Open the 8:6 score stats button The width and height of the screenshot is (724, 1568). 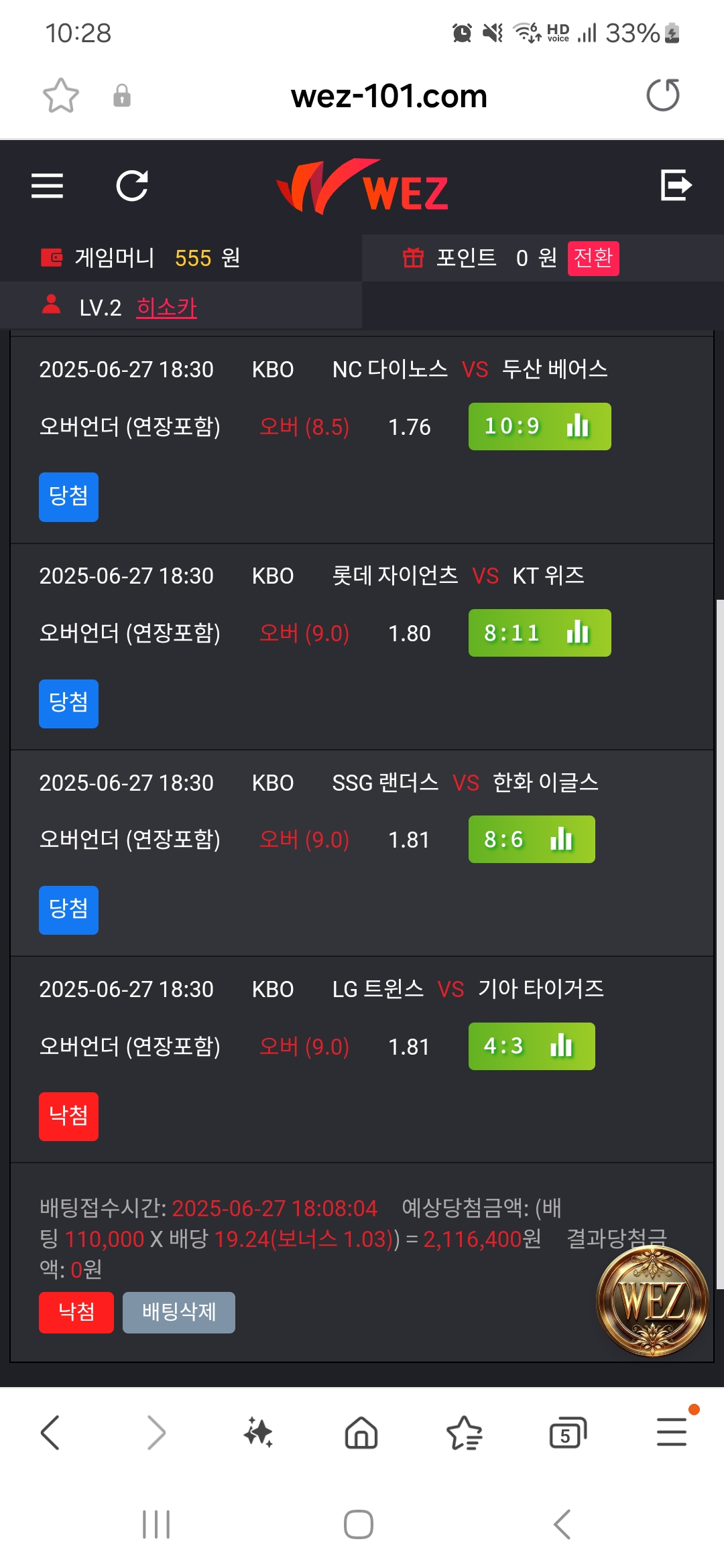[x=532, y=839]
